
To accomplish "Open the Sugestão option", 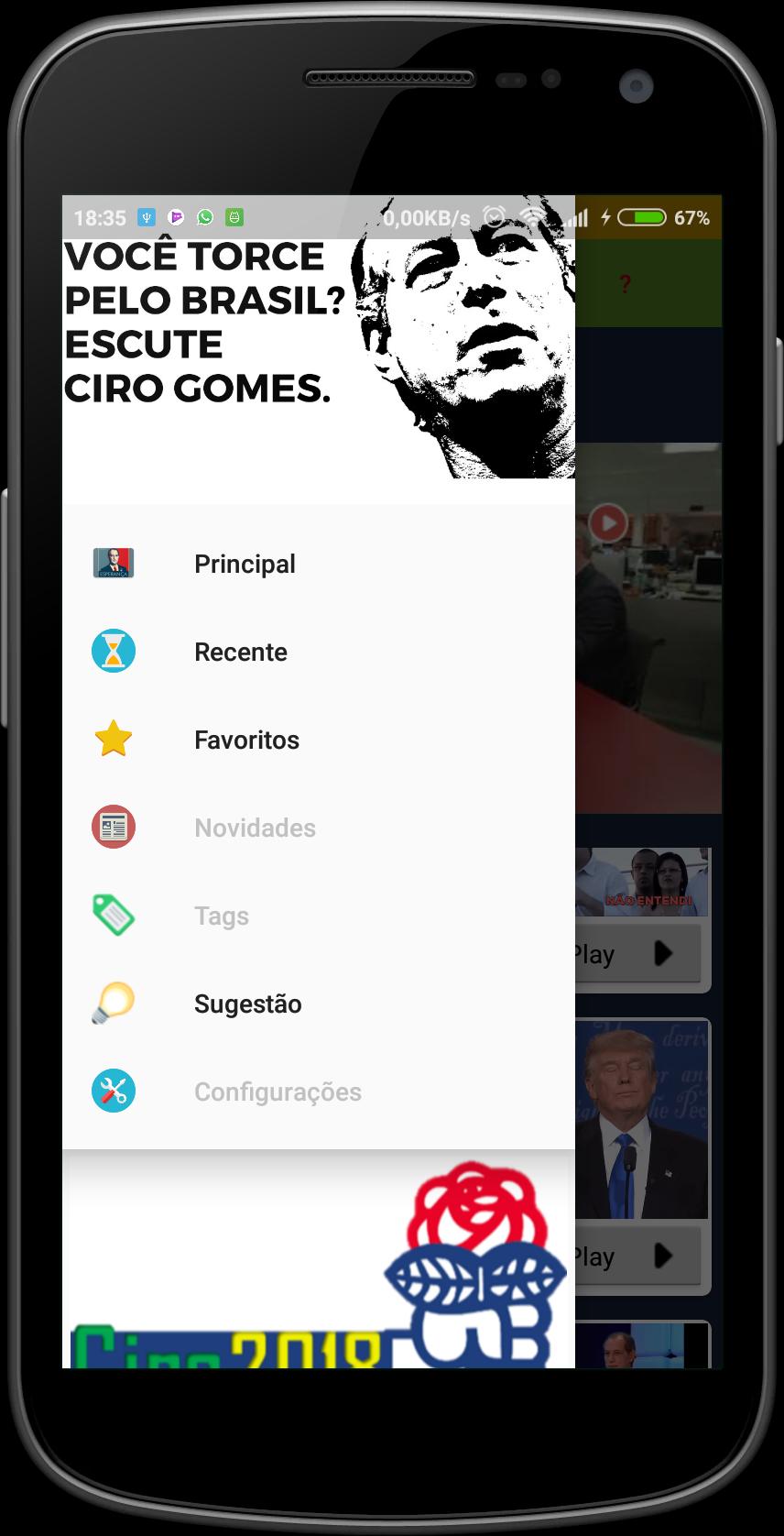I will coord(247,1004).
